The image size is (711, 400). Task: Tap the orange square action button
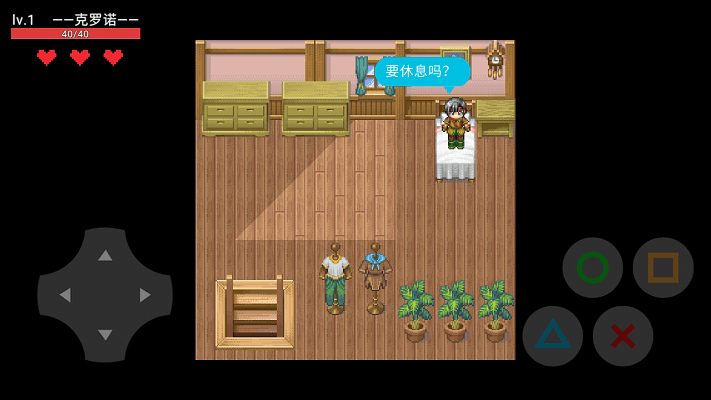point(663,267)
